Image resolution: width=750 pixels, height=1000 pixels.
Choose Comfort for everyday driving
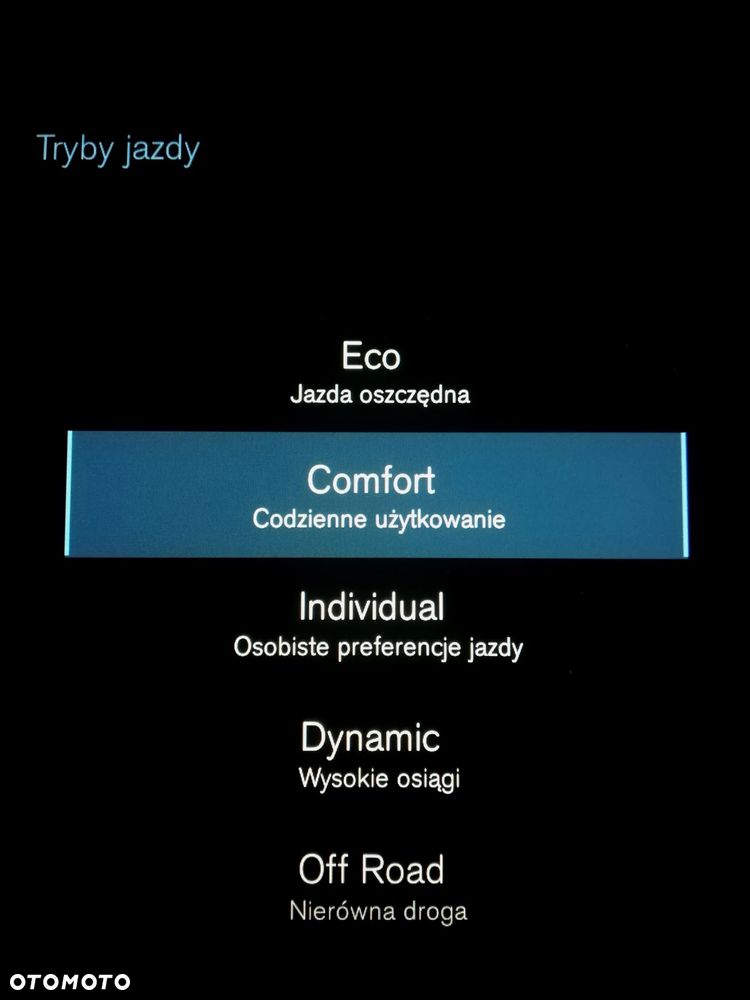tap(375, 496)
